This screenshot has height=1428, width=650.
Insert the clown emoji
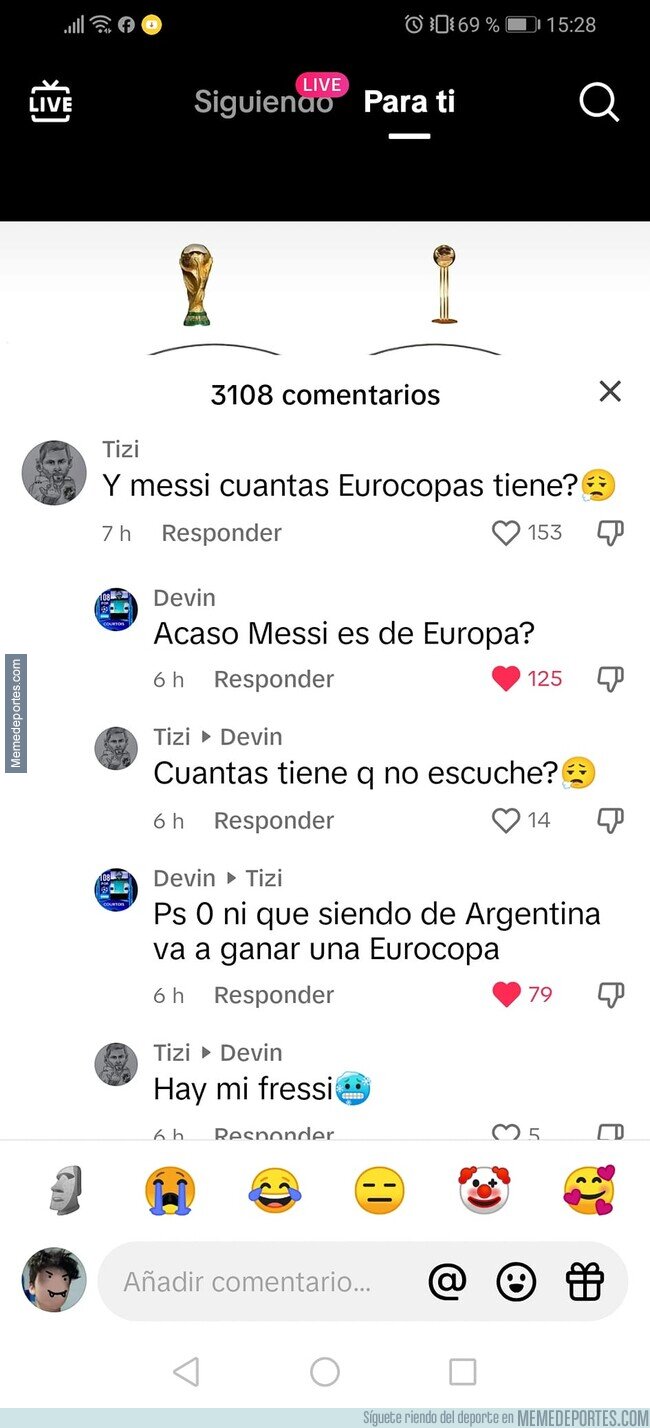click(x=484, y=1191)
